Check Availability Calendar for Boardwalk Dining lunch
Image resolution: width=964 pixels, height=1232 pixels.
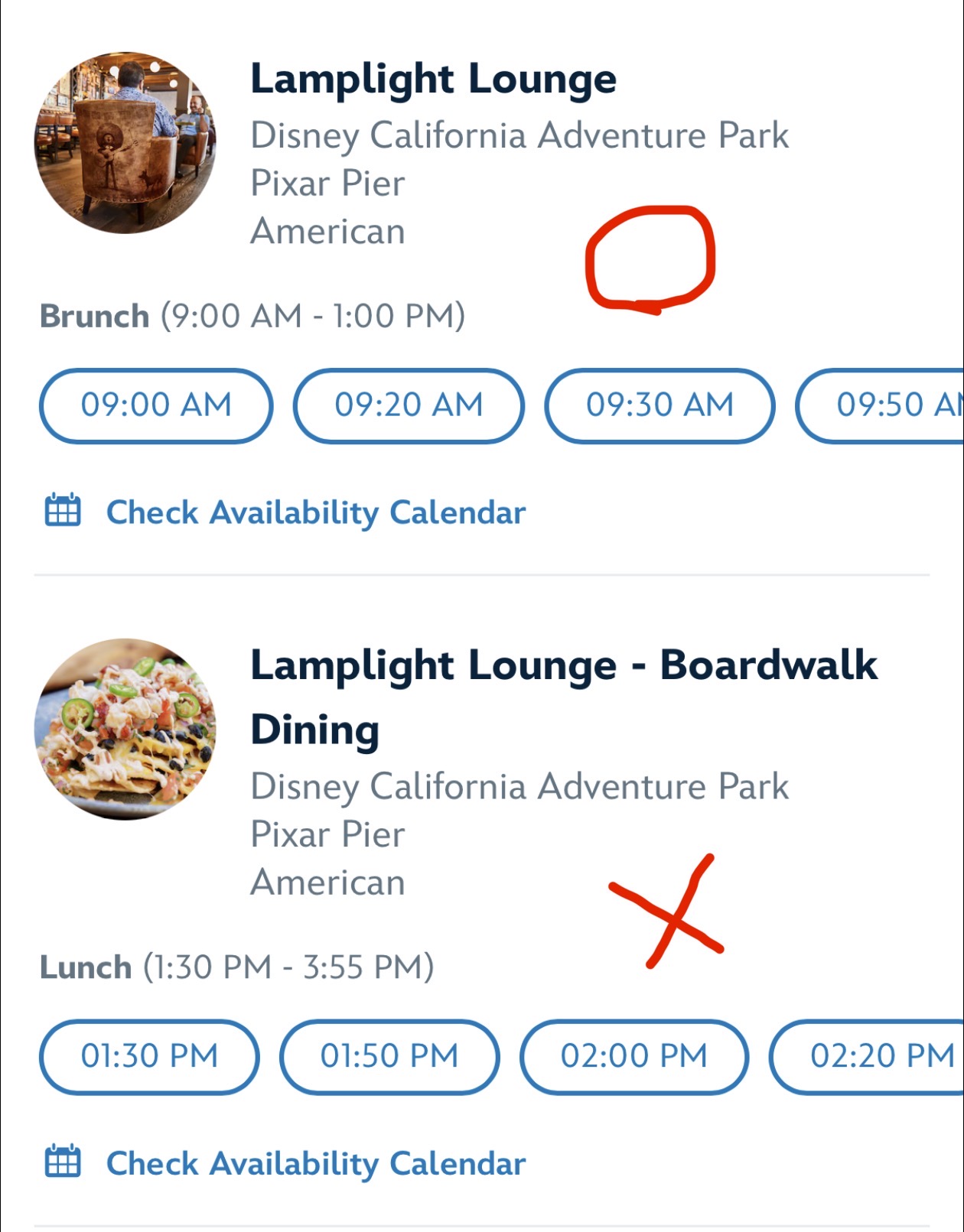314,1164
